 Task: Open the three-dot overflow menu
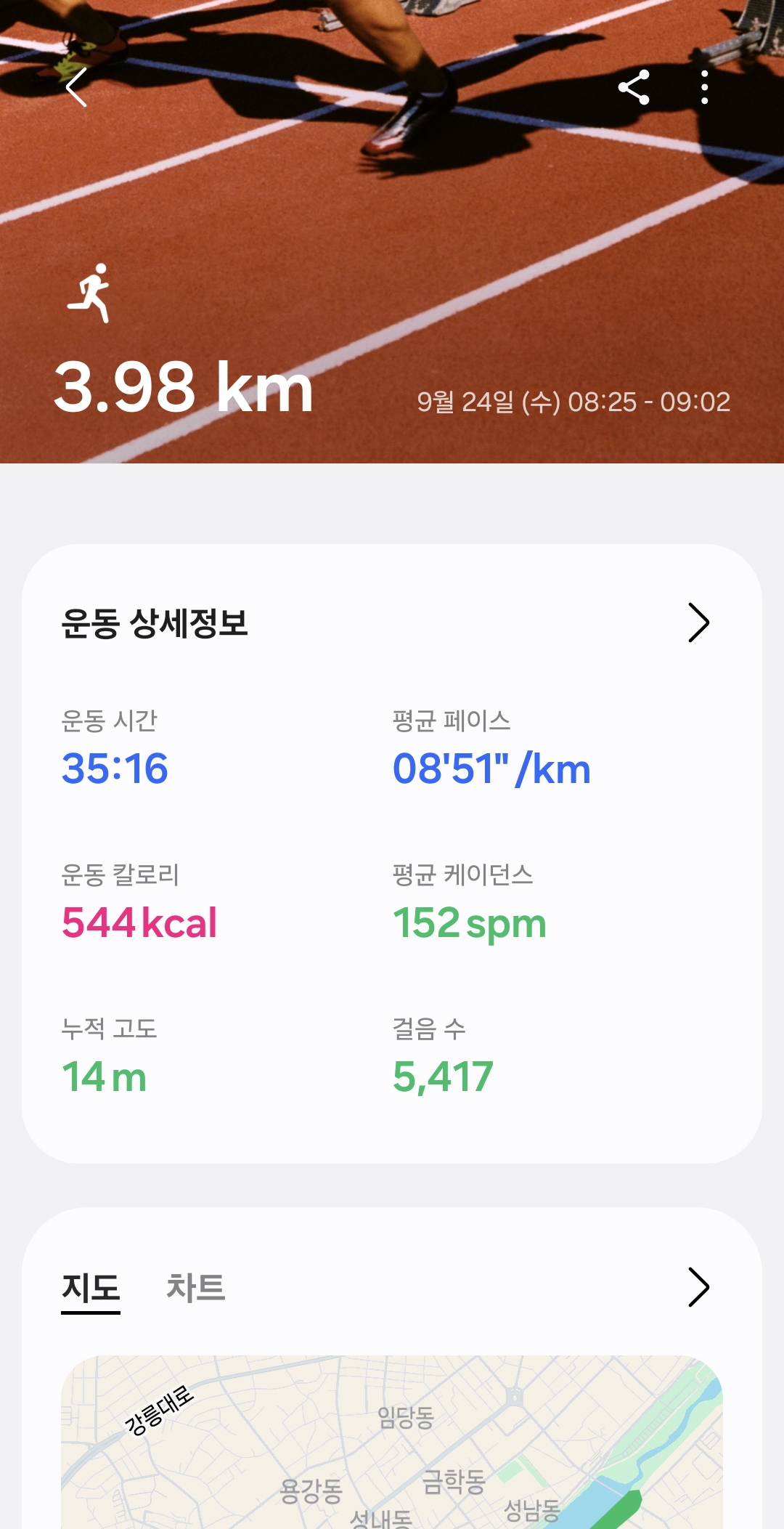coord(704,88)
